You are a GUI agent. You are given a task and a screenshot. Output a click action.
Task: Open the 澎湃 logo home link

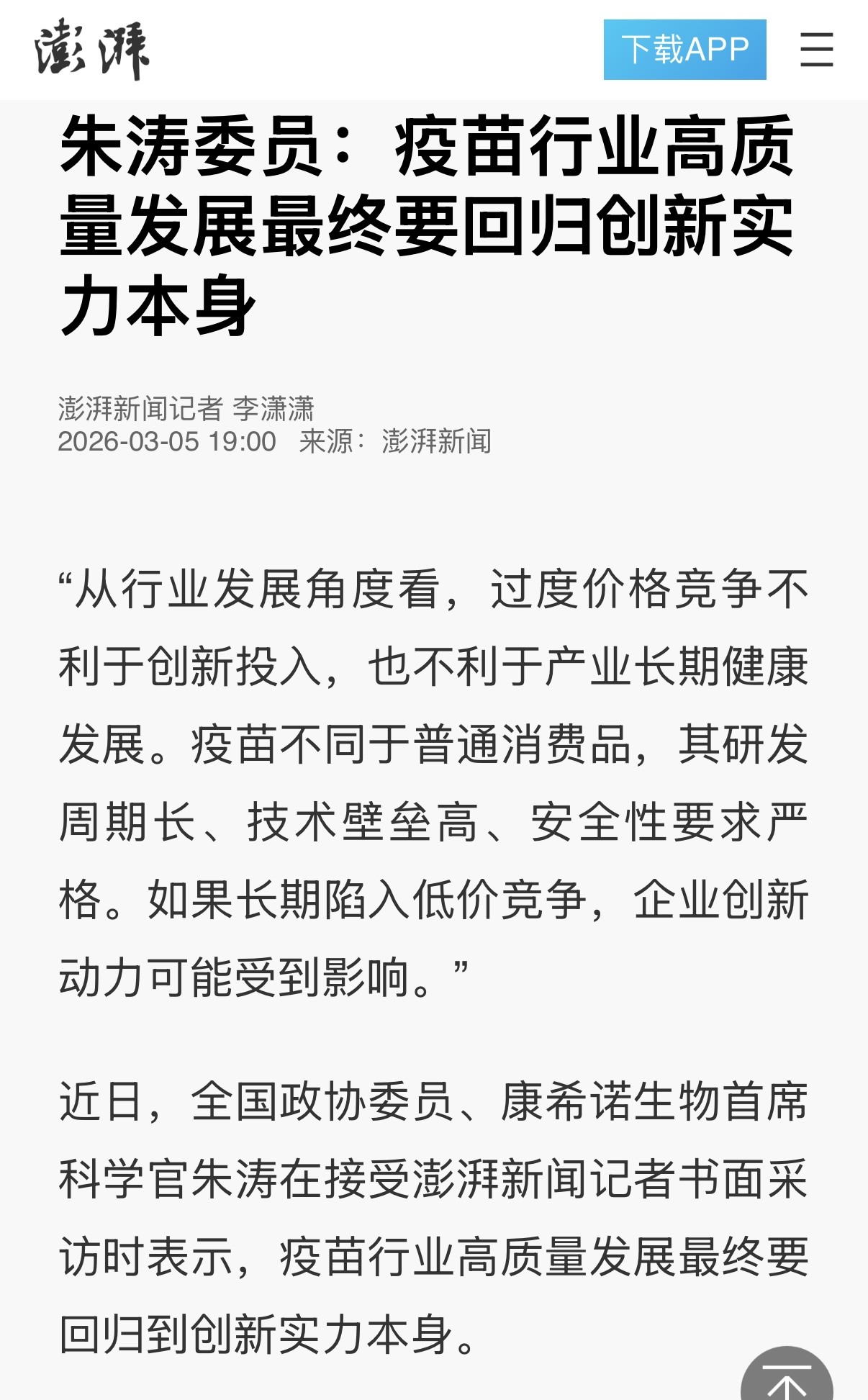coord(91,50)
